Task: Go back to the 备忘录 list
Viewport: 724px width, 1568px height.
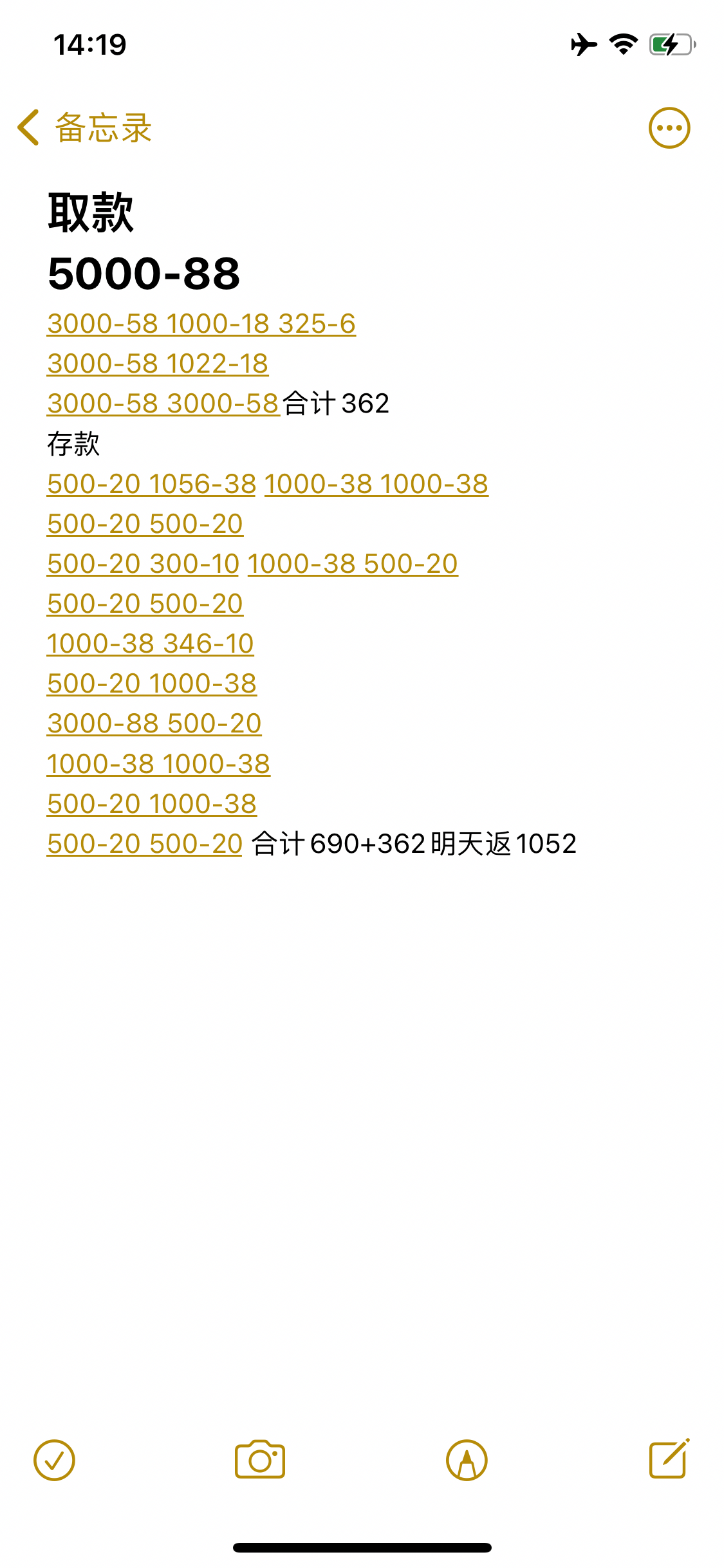Action: pyautogui.click(x=84, y=127)
